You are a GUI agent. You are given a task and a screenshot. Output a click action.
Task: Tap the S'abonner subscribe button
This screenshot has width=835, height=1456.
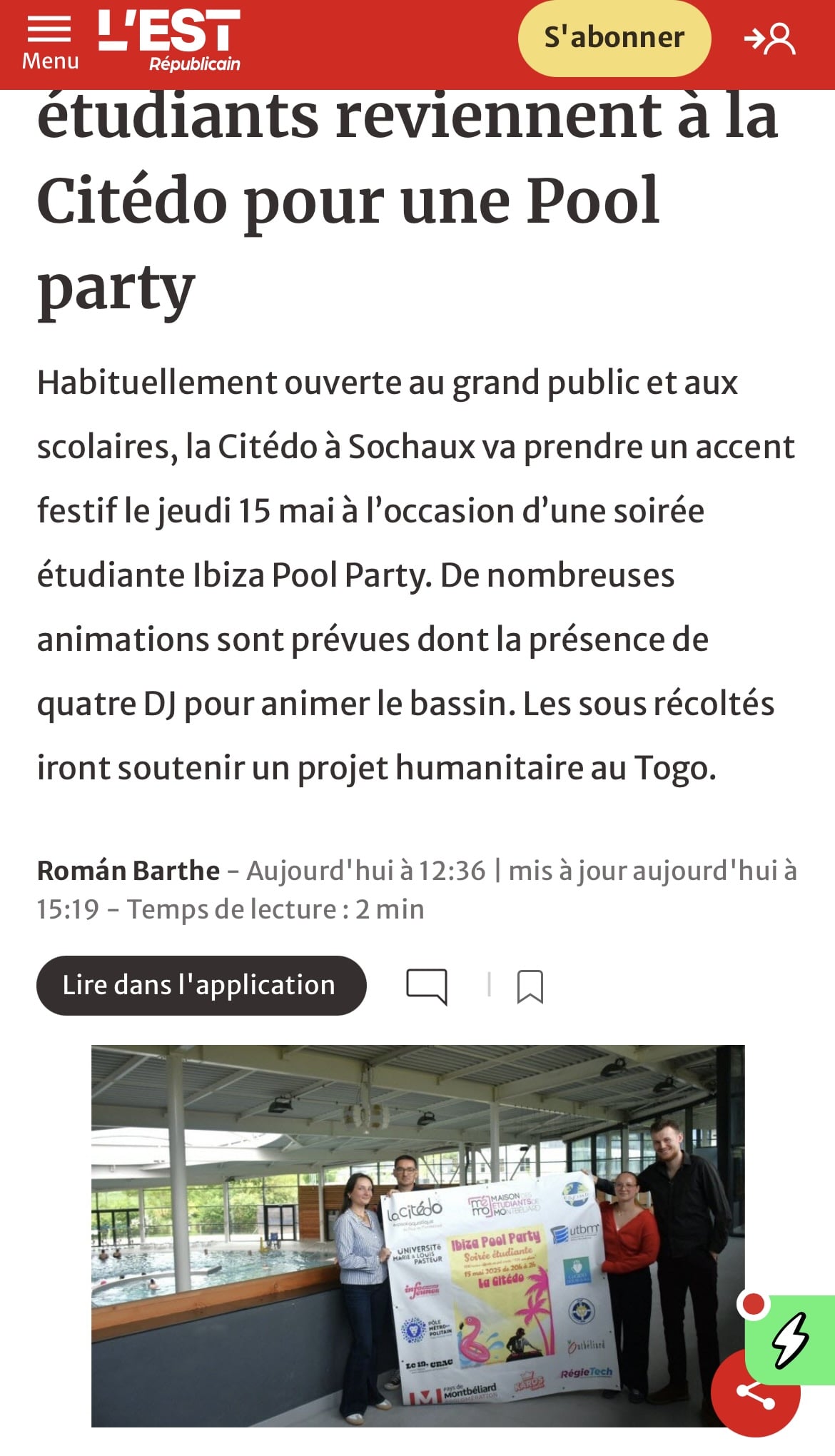click(x=614, y=39)
